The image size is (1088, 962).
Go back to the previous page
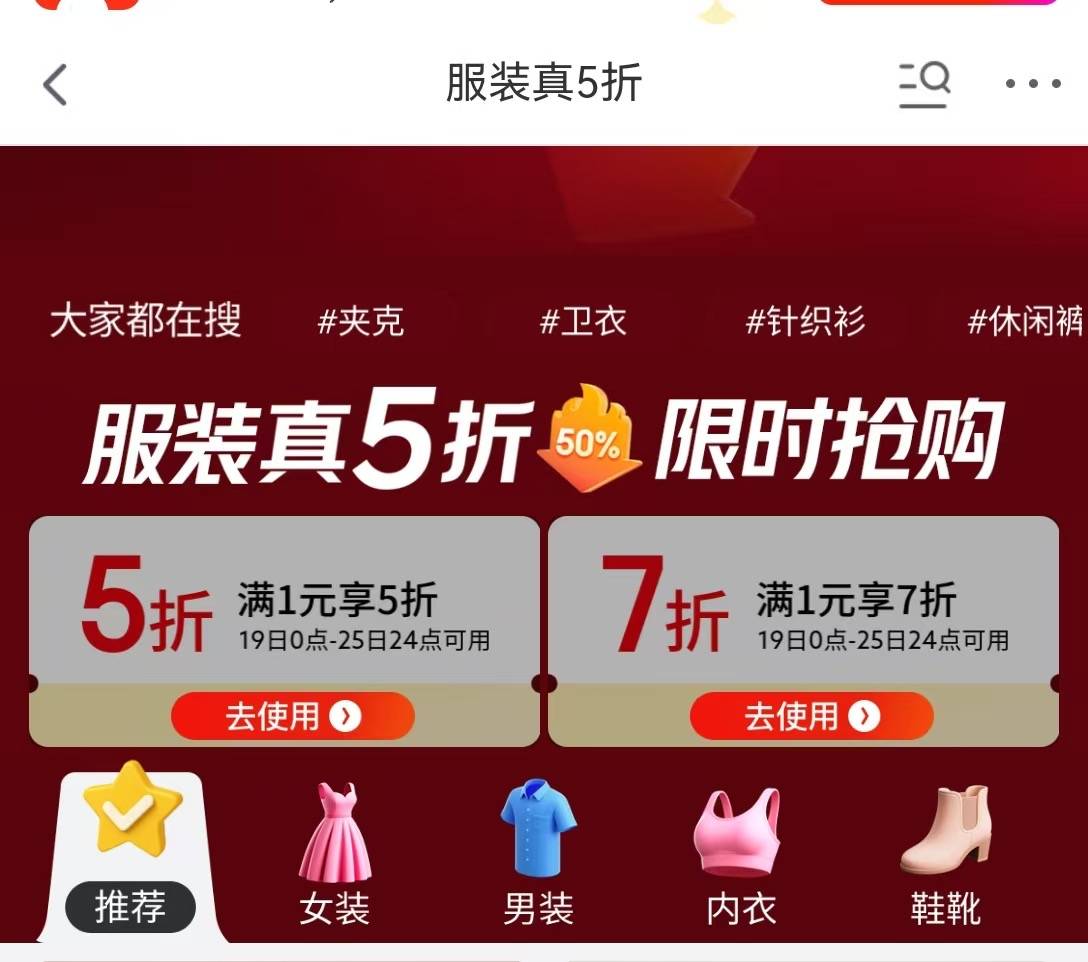[56, 85]
